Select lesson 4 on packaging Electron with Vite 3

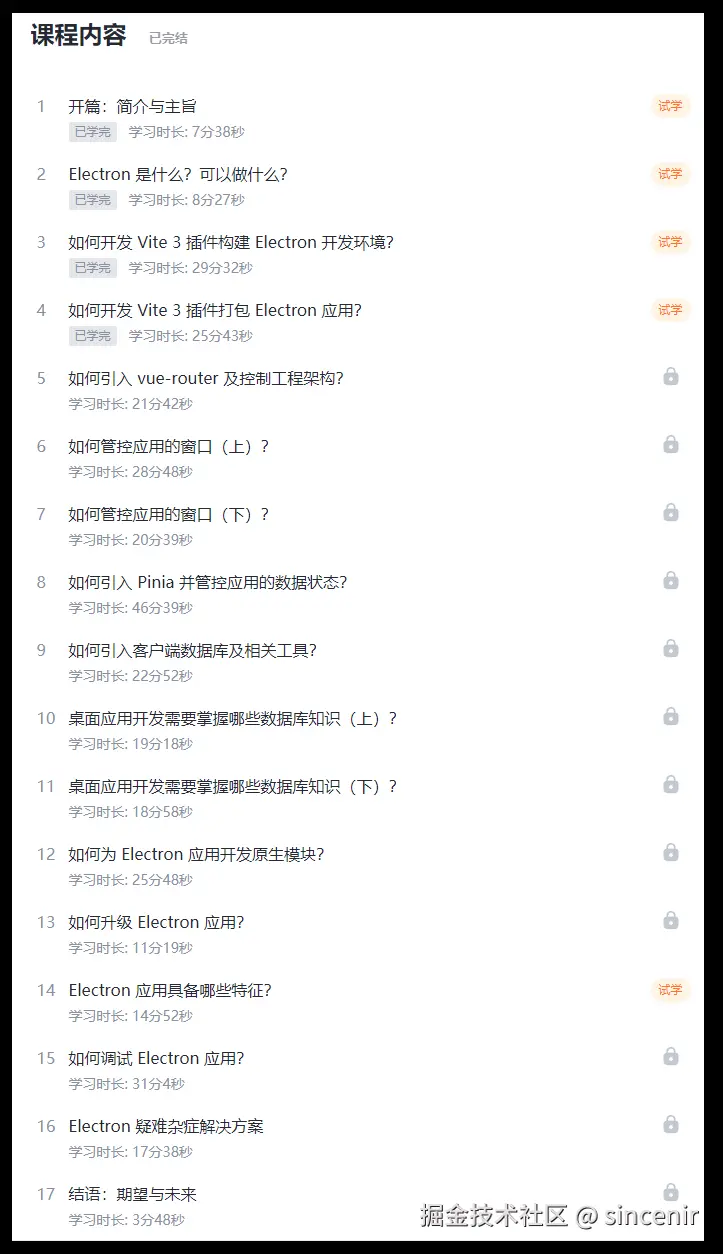click(x=215, y=310)
